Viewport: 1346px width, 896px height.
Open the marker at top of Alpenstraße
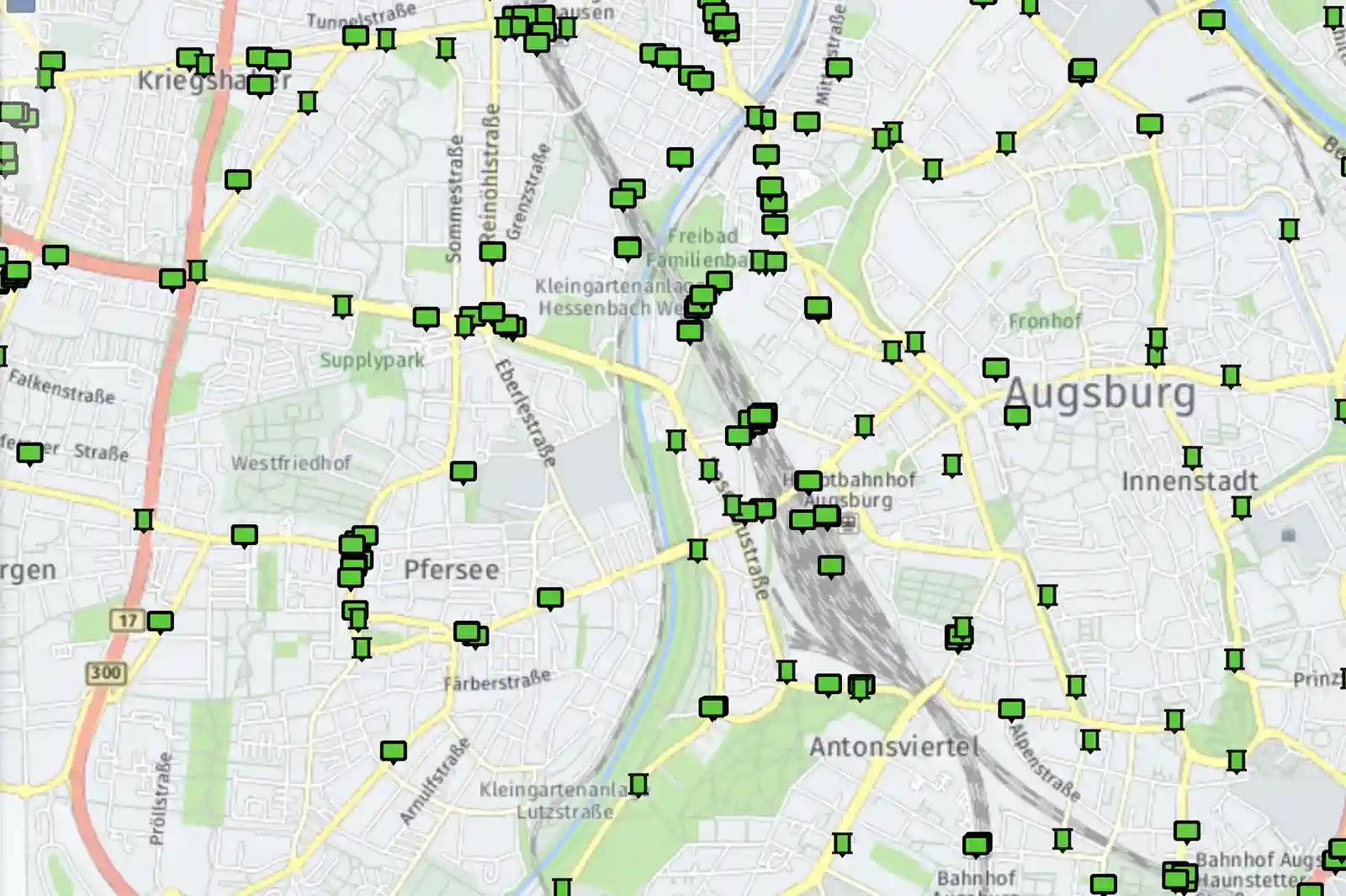(1011, 709)
